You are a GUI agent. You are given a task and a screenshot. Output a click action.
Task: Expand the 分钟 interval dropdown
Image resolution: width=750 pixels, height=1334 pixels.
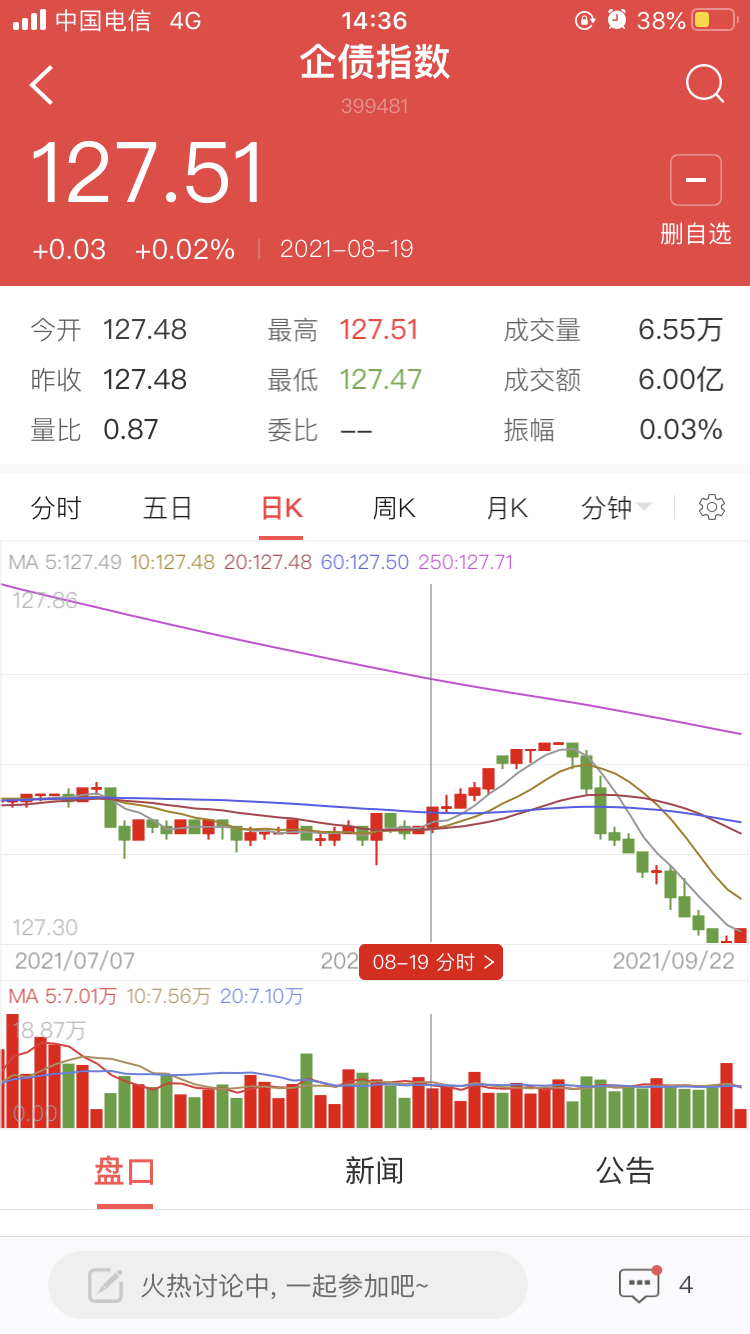(616, 508)
